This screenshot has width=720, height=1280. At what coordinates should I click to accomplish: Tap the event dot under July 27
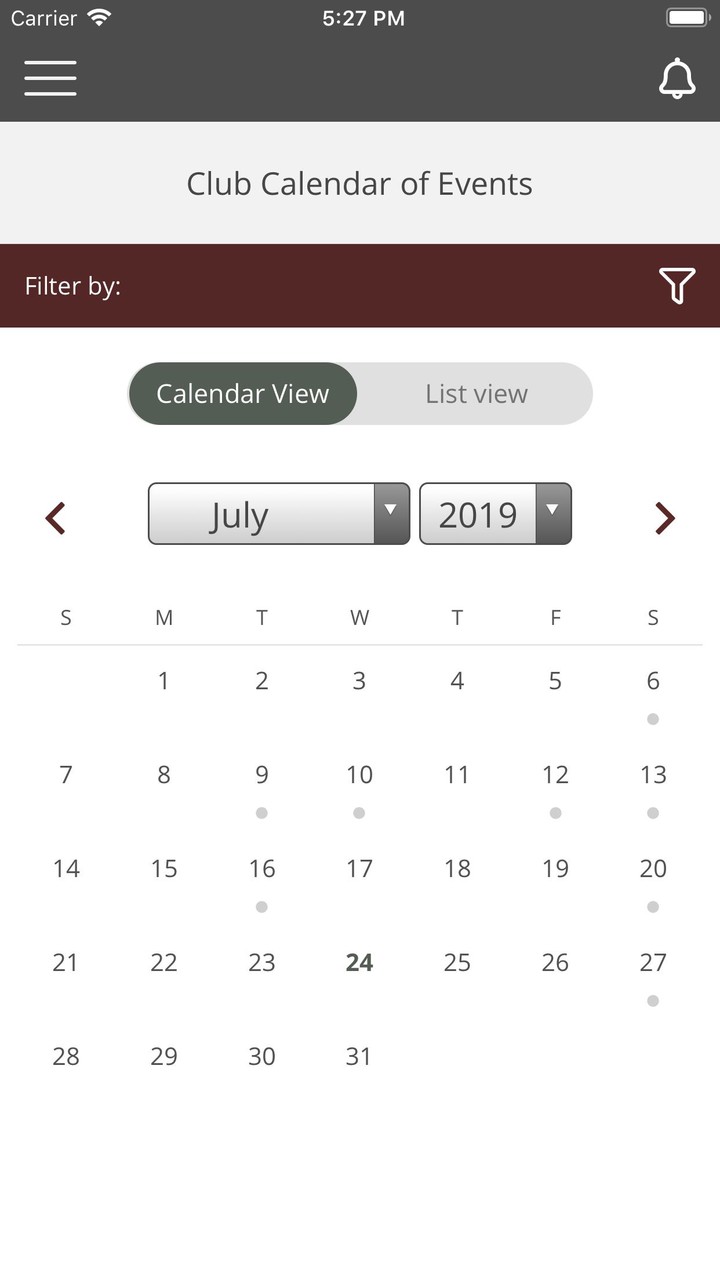tap(653, 1000)
